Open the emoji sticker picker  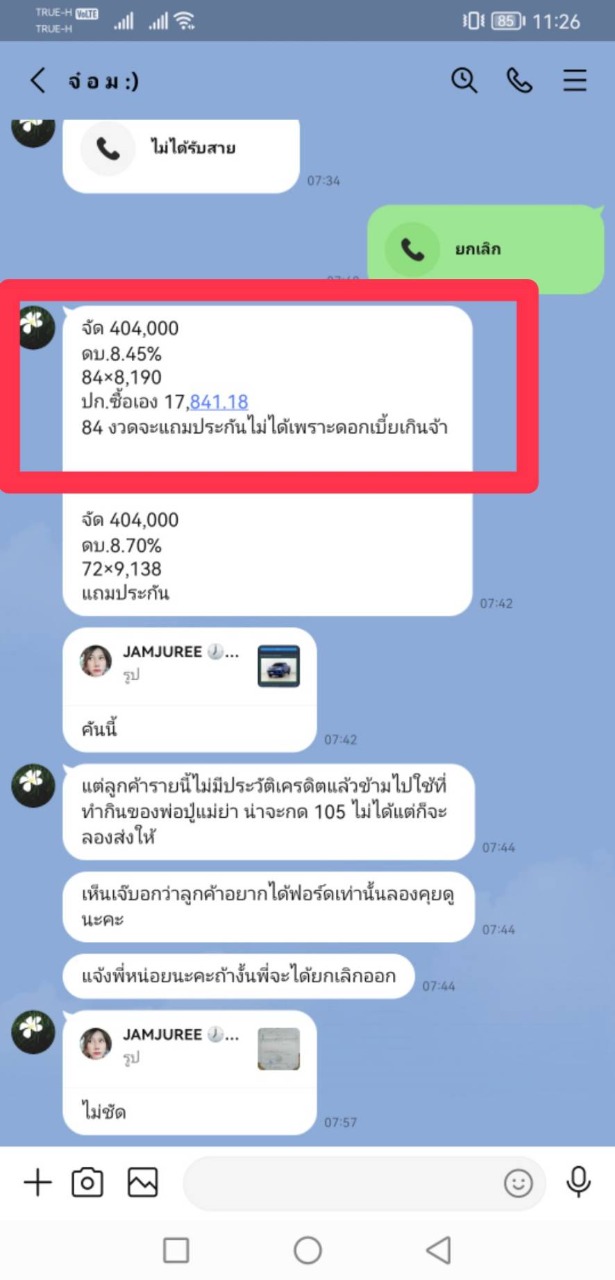pos(518,1184)
